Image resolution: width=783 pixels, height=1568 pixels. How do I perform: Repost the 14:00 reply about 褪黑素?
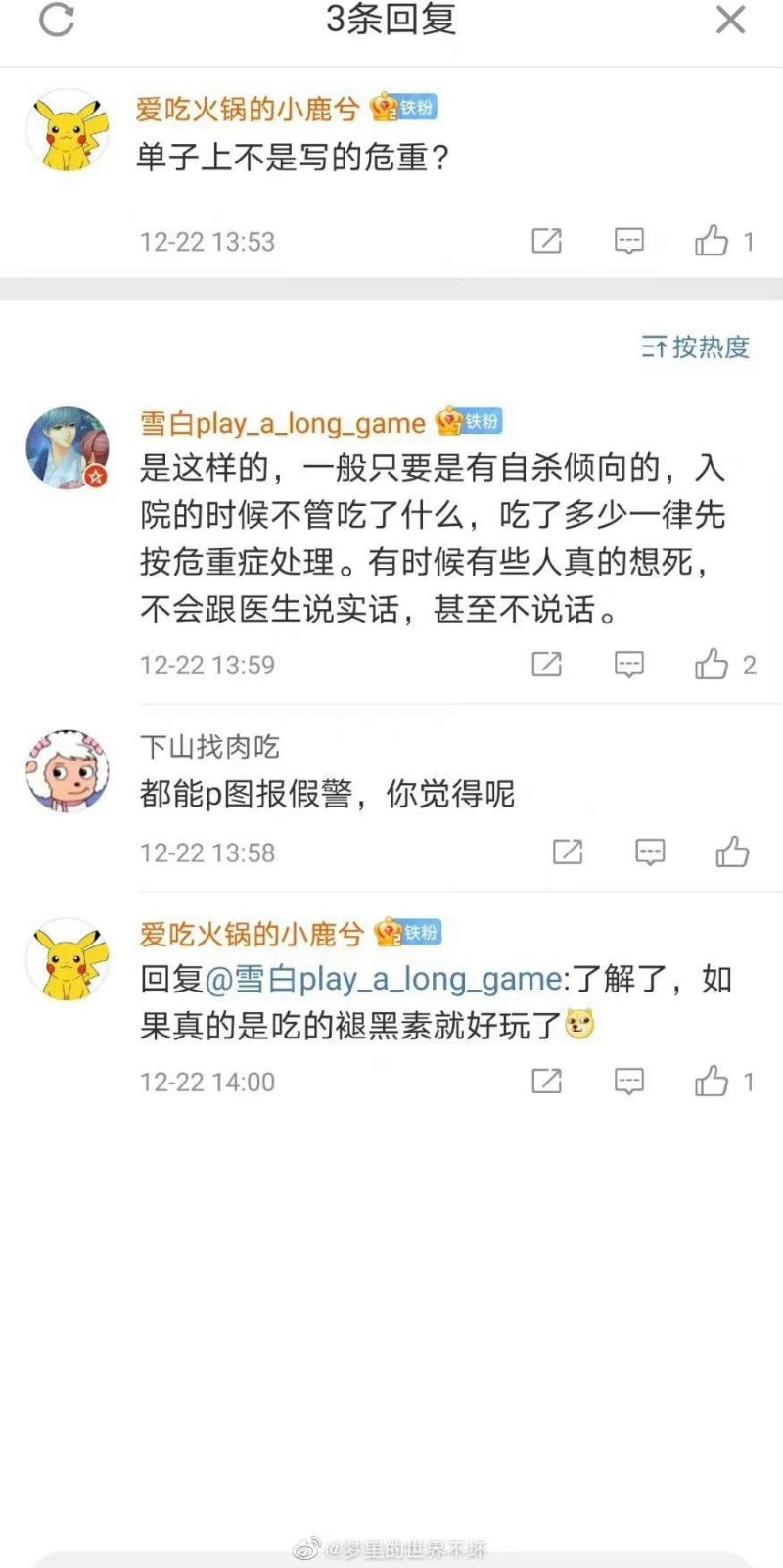pyautogui.click(x=546, y=1082)
